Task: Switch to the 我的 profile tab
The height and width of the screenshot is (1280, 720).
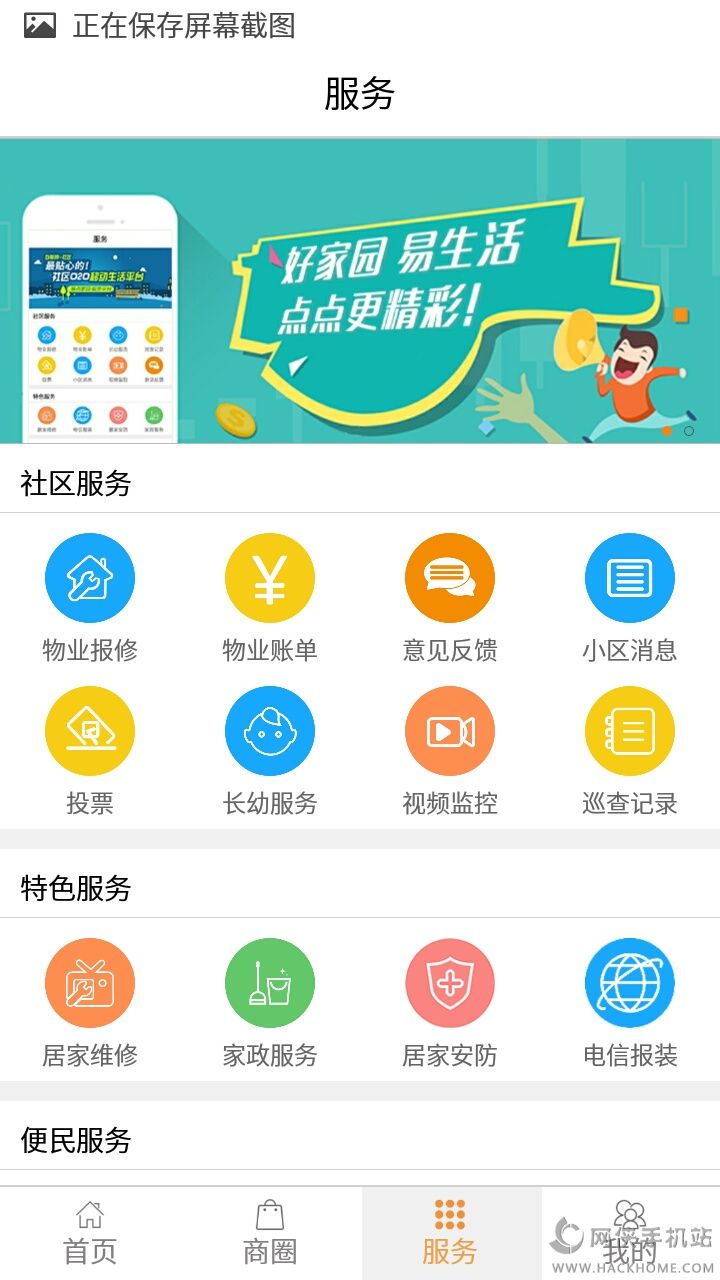Action: click(x=630, y=1233)
